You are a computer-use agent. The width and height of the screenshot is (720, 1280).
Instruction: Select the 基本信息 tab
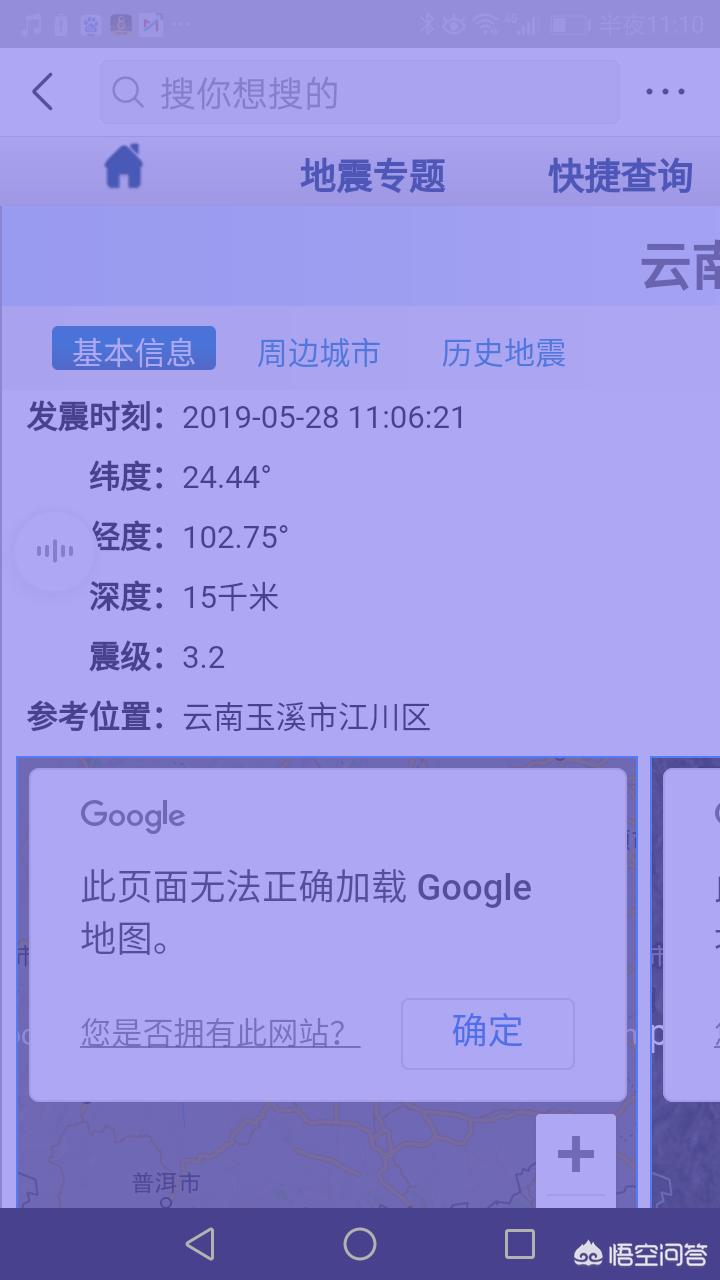point(134,350)
